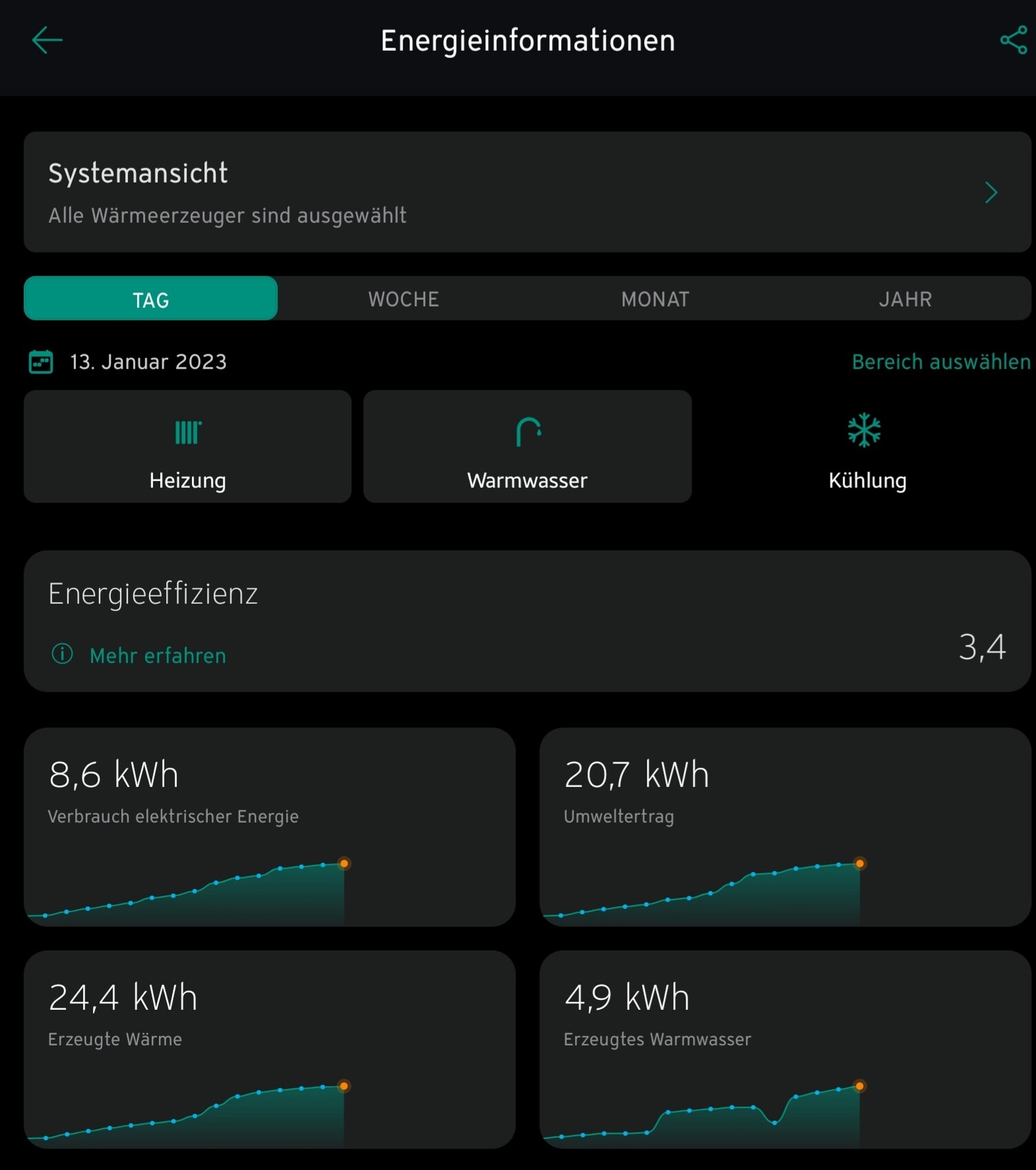Share the energy information
The height and width of the screenshot is (1170, 1036).
click(x=1013, y=40)
